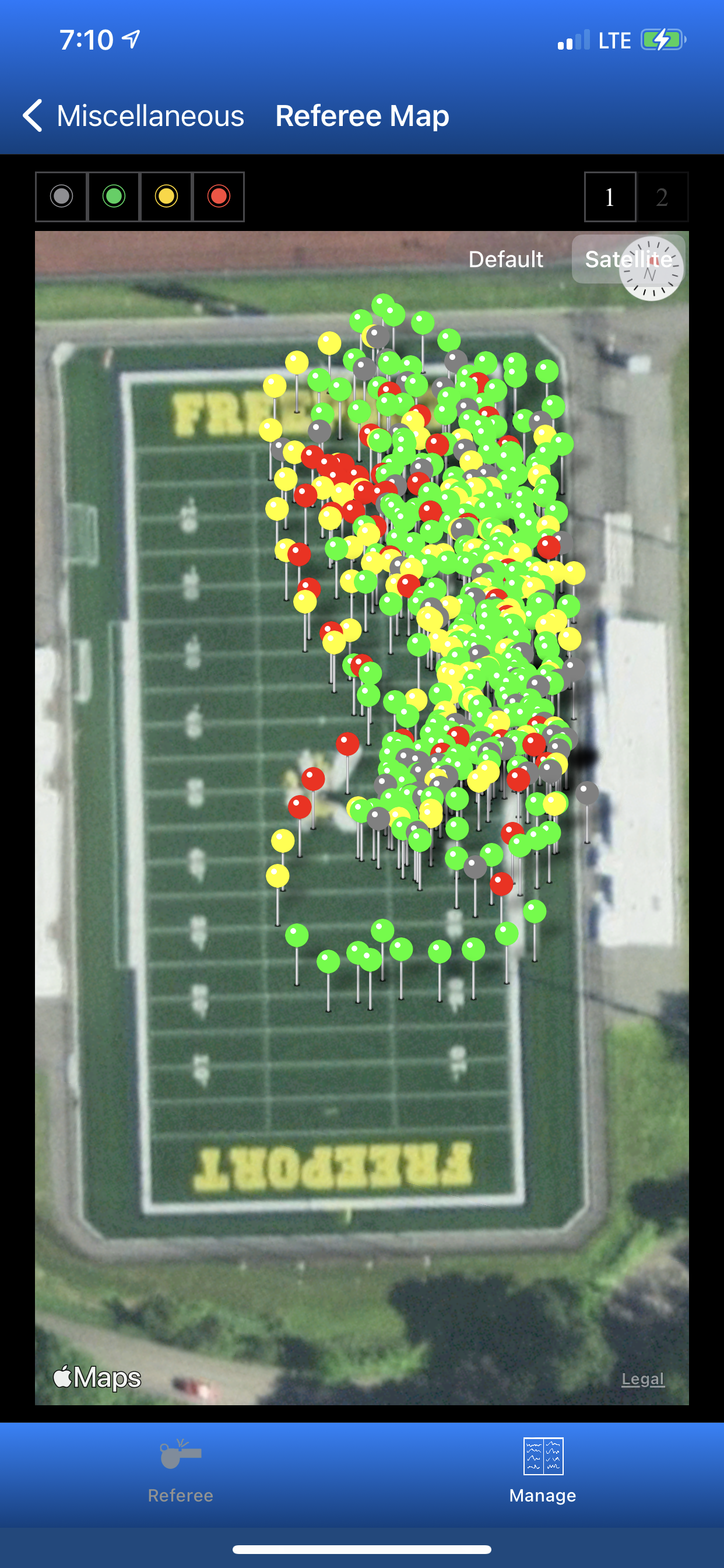Image resolution: width=724 pixels, height=1568 pixels.
Task: Open the Manage tab
Action: tap(543, 1472)
